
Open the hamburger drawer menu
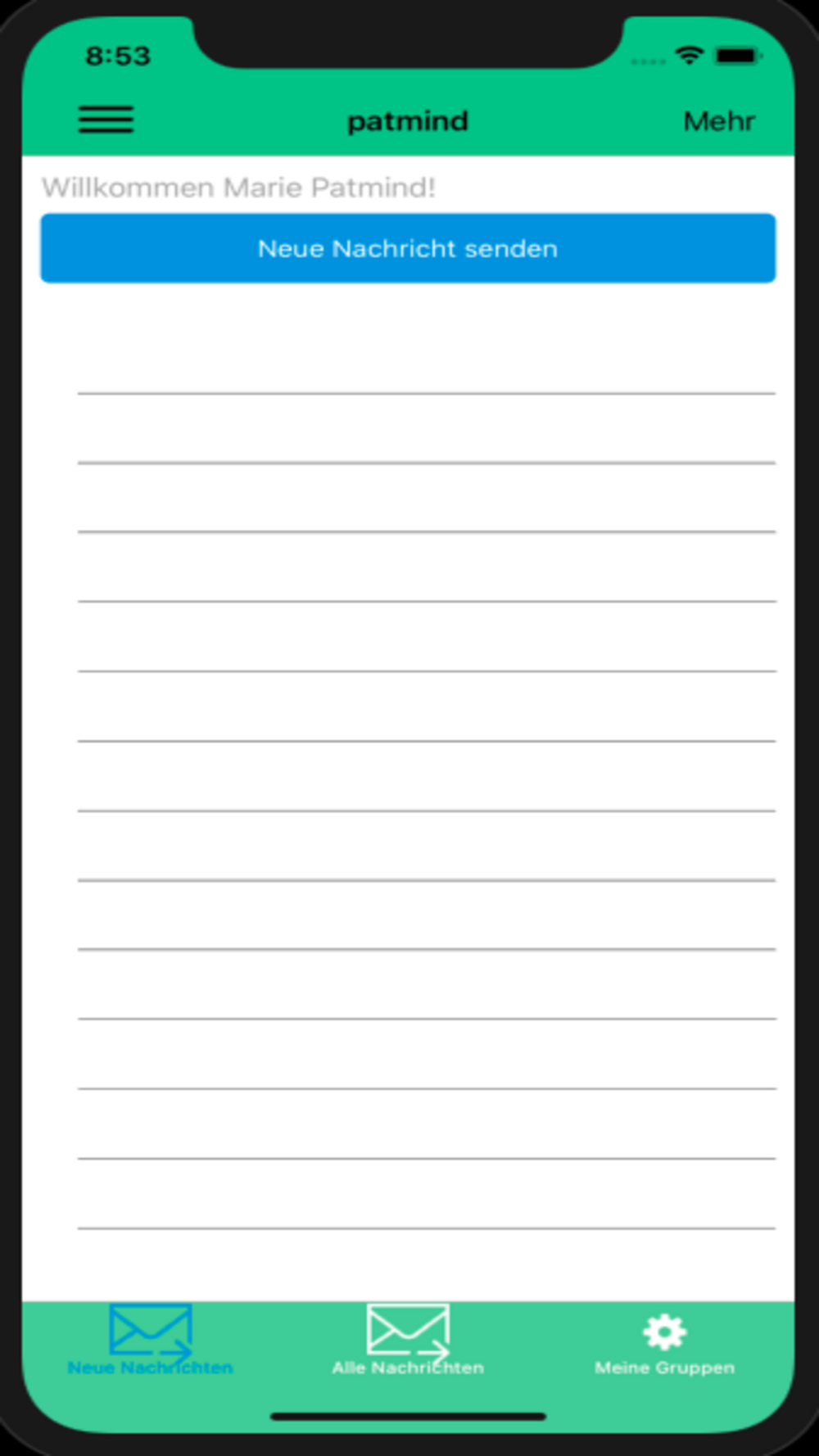point(106,120)
